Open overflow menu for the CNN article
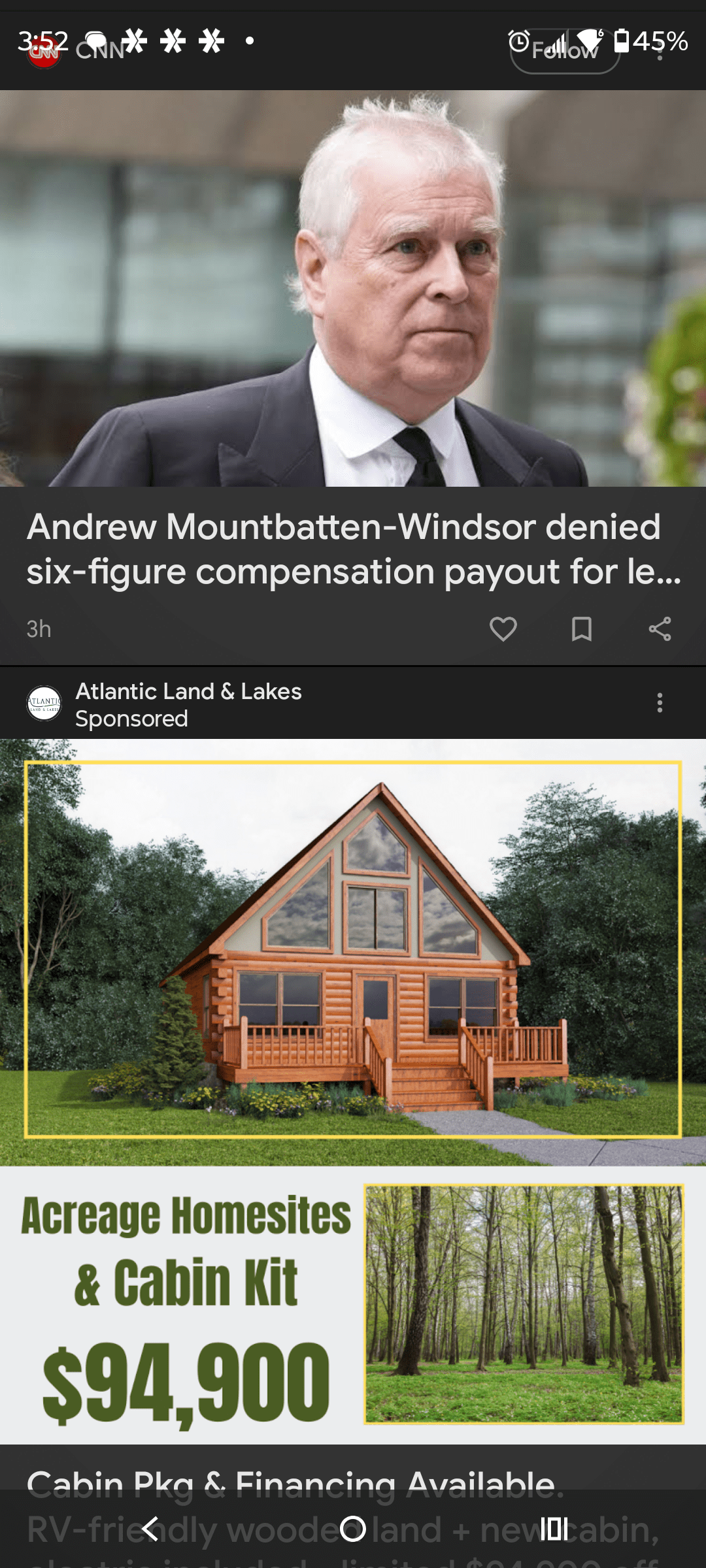 tap(660, 54)
